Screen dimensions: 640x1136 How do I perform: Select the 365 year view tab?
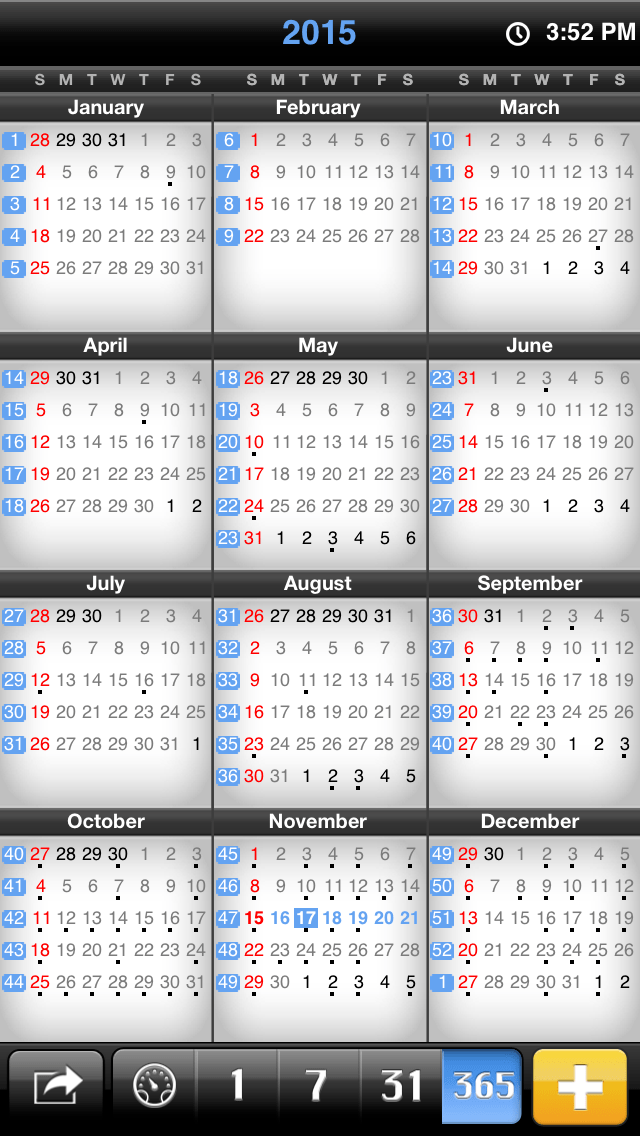[x=482, y=1086]
